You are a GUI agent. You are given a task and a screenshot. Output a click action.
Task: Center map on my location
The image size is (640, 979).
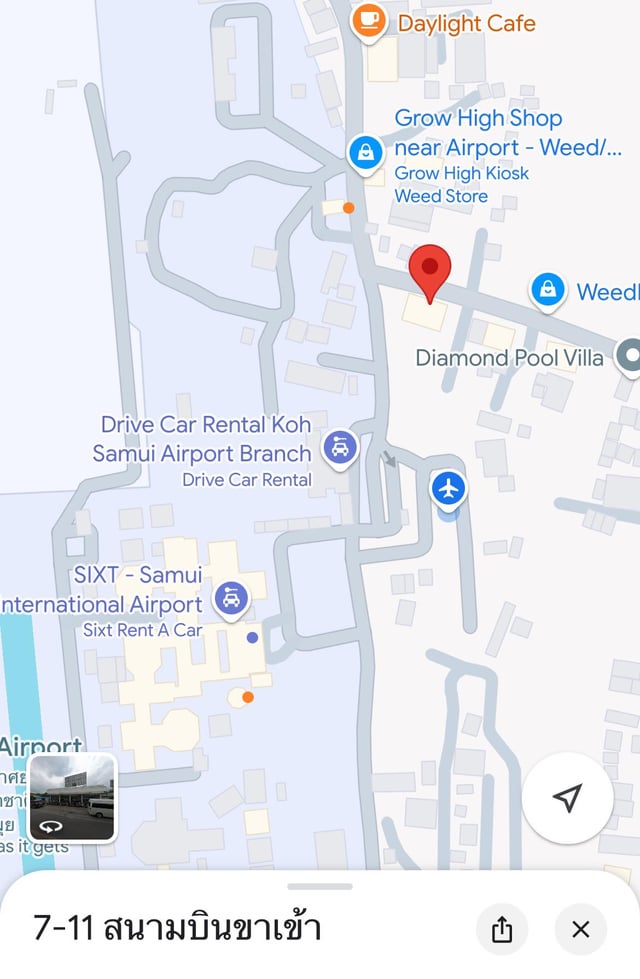pyautogui.click(x=567, y=798)
